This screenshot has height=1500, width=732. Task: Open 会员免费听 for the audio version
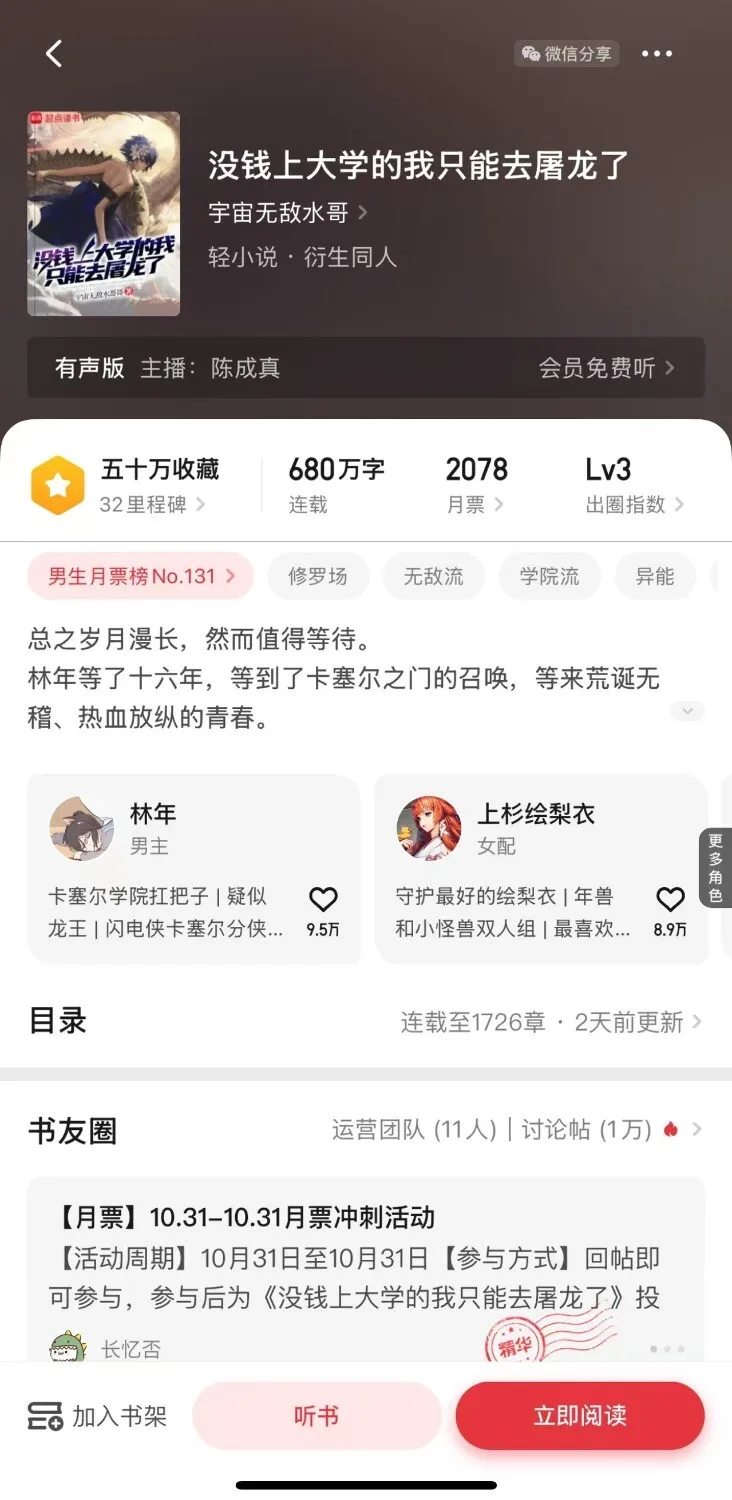click(606, 368)
